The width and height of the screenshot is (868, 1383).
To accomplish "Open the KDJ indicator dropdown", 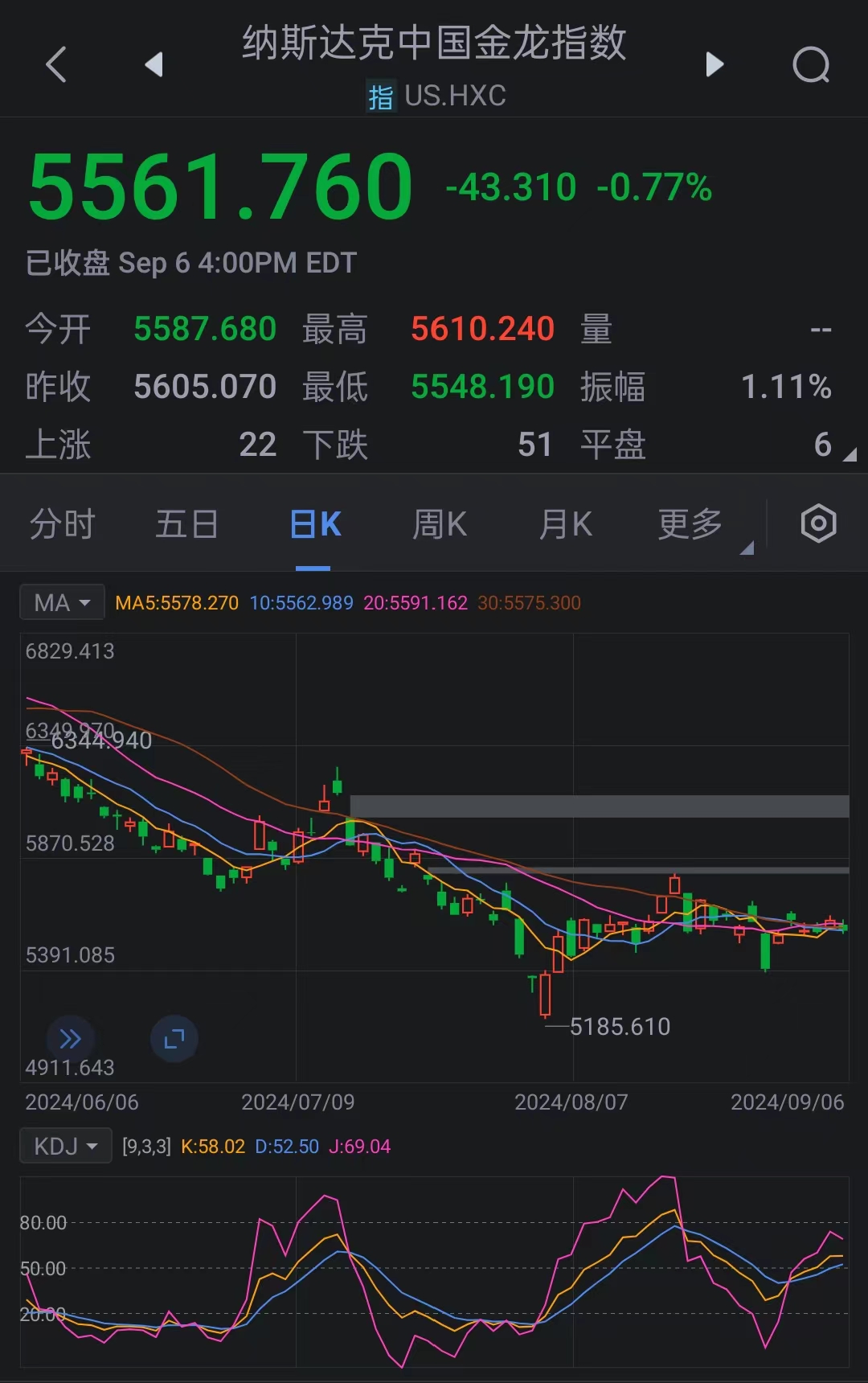I will tap(65, 1146).
